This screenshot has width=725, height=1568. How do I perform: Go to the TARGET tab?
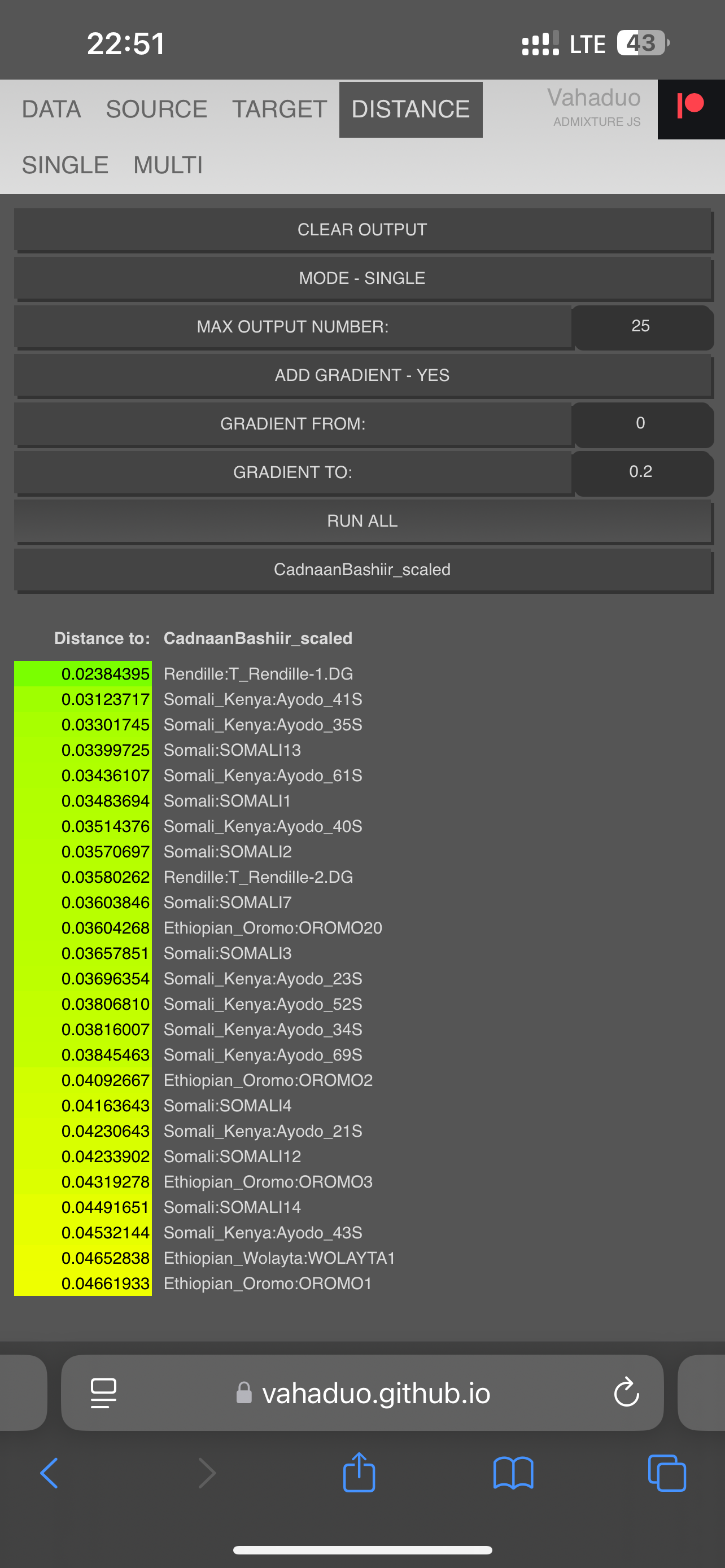point(279,110)
